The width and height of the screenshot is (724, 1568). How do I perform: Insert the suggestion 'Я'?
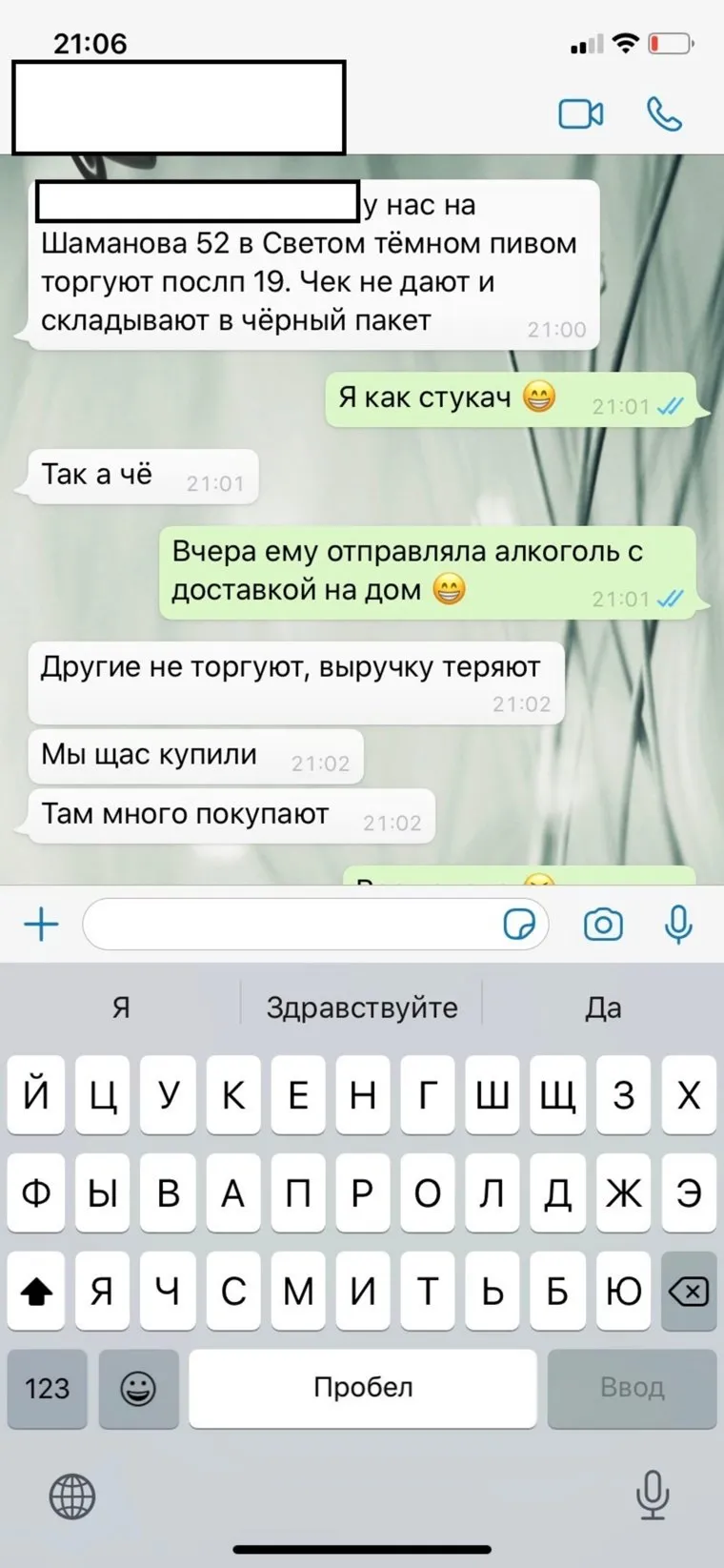(121, 1008)
